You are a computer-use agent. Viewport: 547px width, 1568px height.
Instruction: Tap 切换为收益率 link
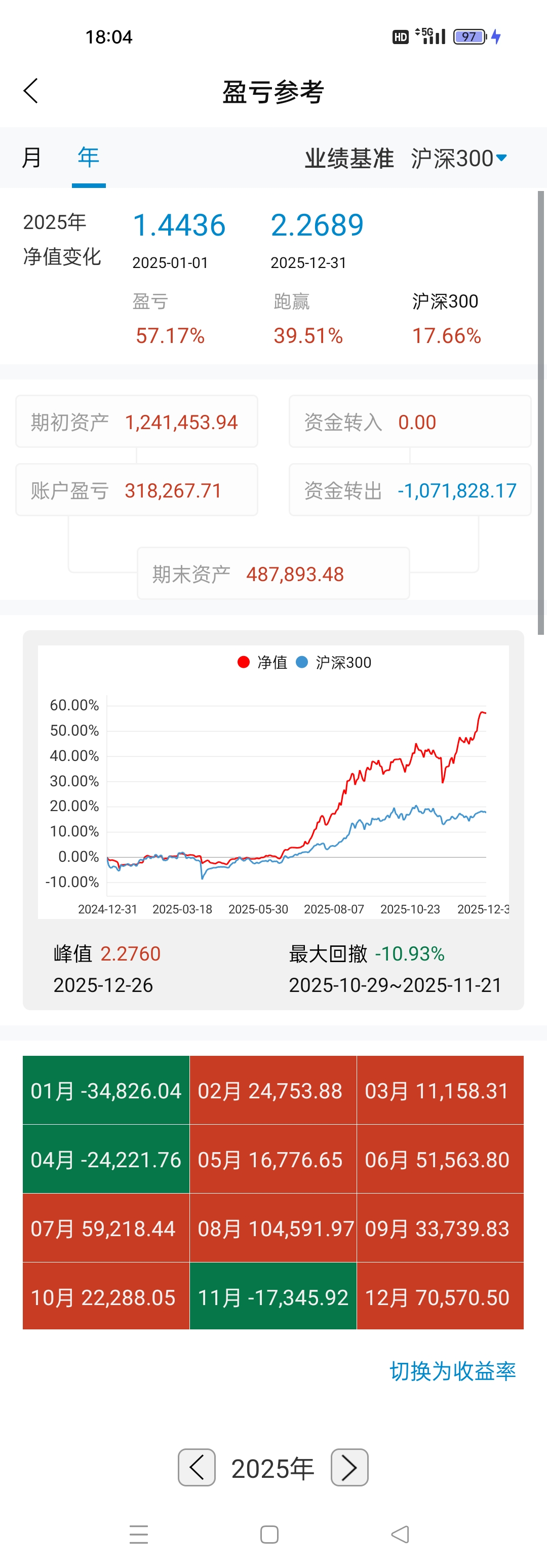[x=452, y=1371]
